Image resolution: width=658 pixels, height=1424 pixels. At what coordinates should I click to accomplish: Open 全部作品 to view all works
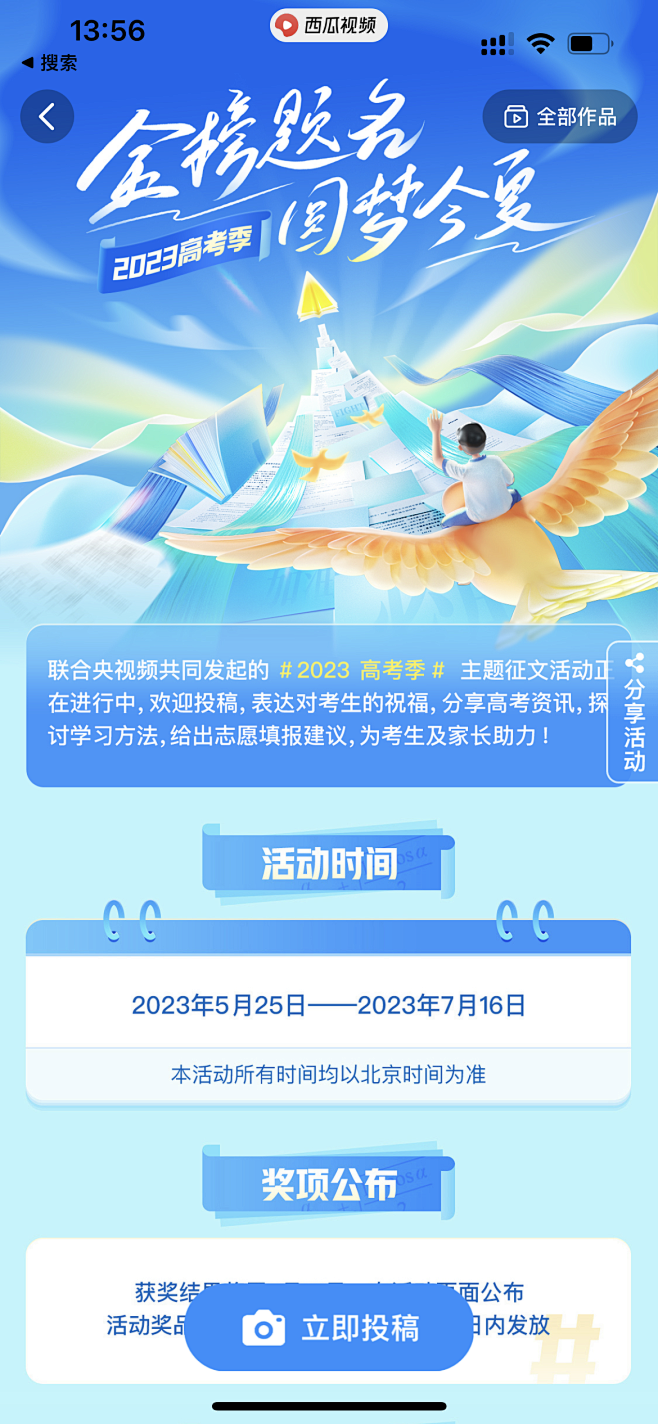[560, 117]
